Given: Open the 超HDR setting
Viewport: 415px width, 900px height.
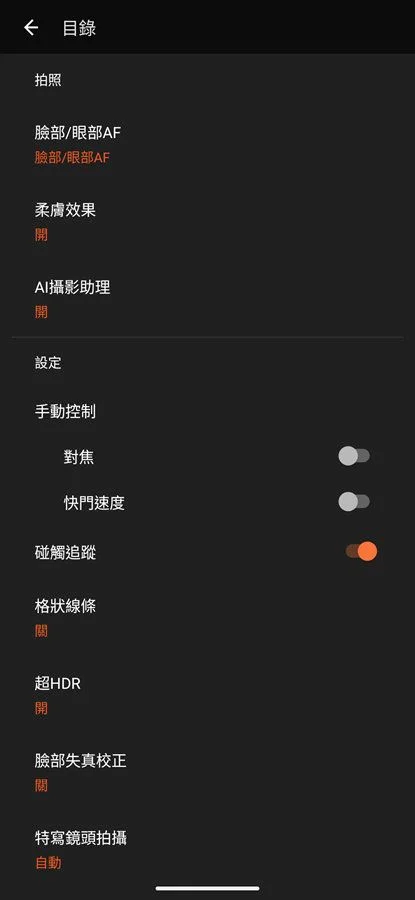Looking at the screenshot, I should (207, 695).
